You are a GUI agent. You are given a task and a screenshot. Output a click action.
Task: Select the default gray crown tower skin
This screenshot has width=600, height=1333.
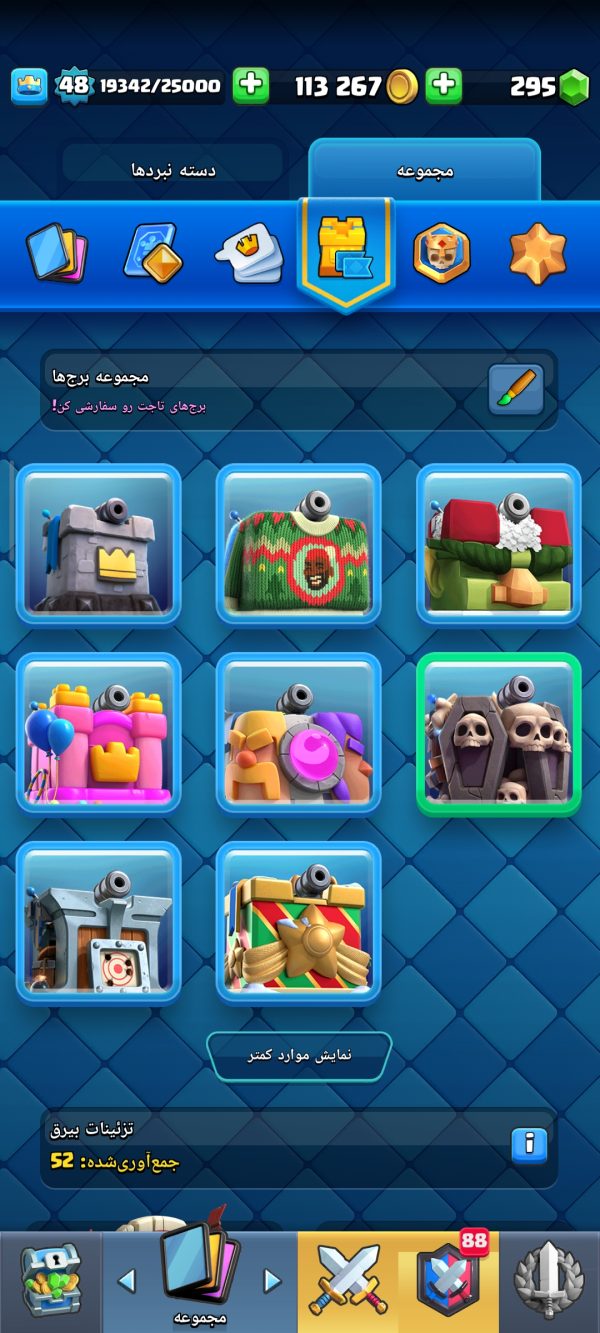[x=99, y=545]
